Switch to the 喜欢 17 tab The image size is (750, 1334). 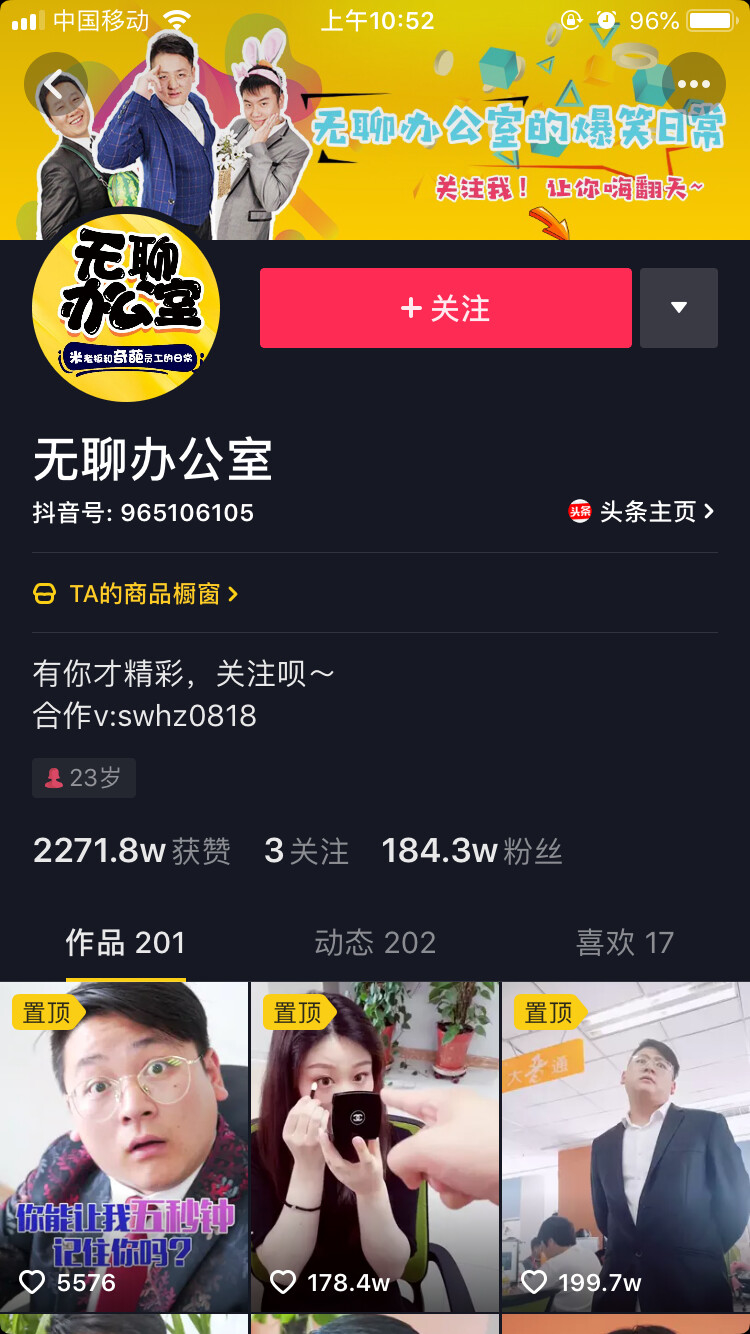pyautogui.click(x=625, y=942)
